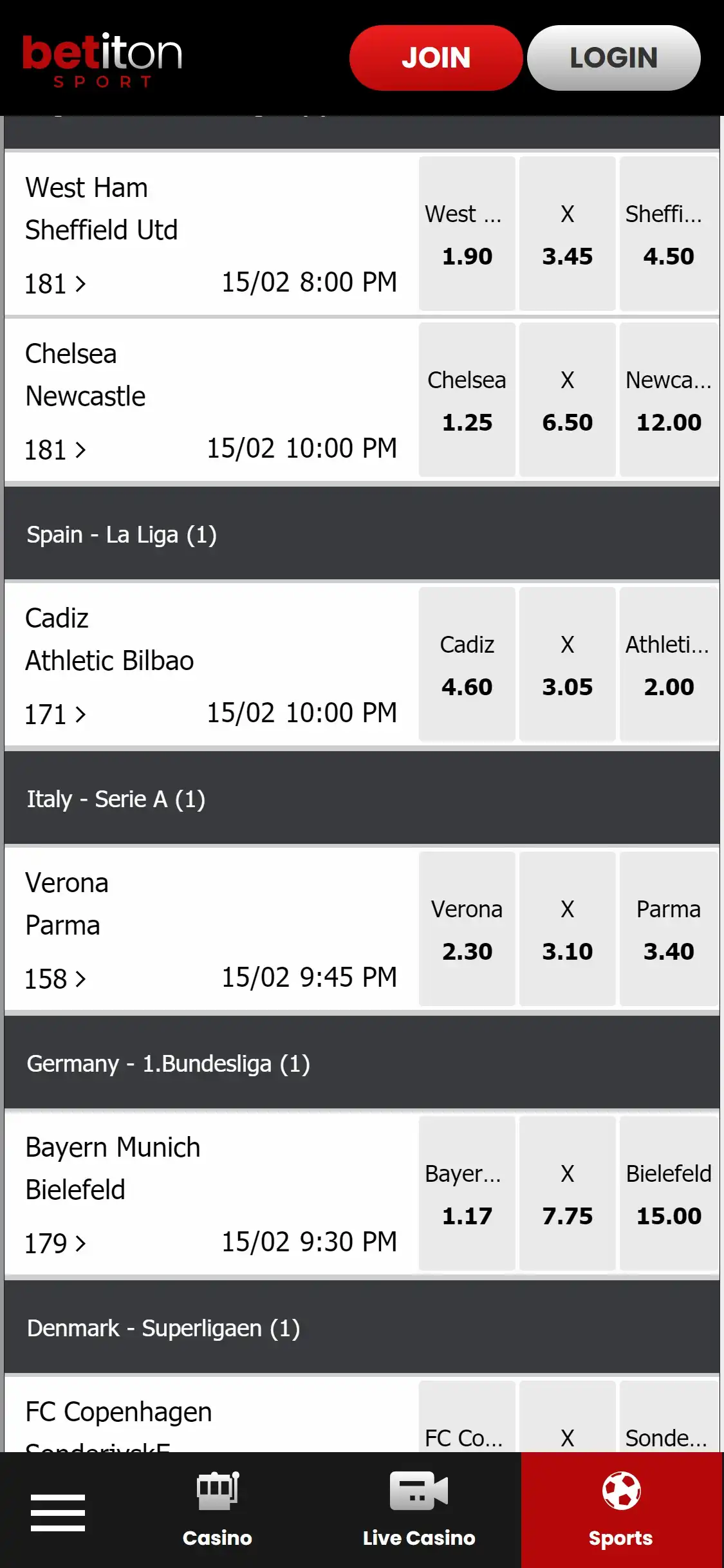Viewport: 724px width, 1568px height.
Task: Tap the JOIN button
Action: point(436,58)
